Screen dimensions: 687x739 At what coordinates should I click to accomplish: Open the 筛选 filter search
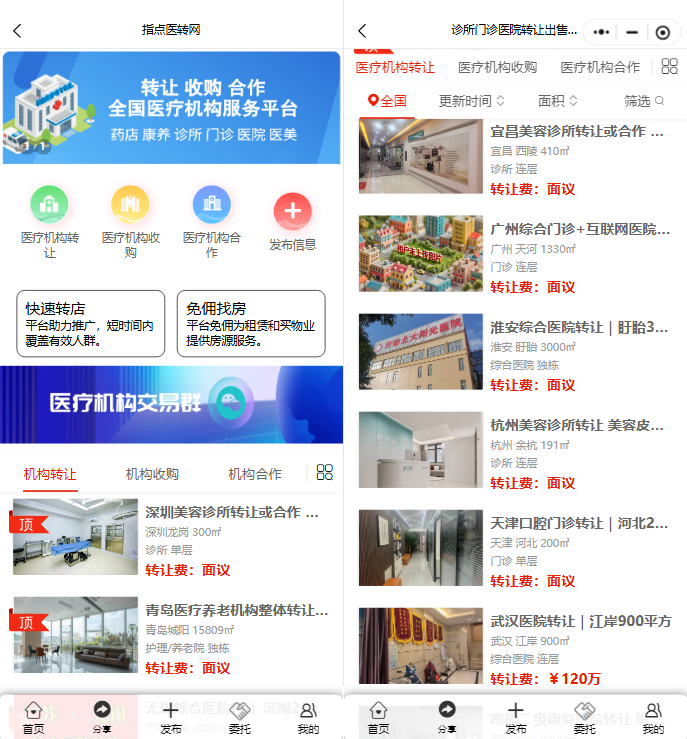click(644, 101)
